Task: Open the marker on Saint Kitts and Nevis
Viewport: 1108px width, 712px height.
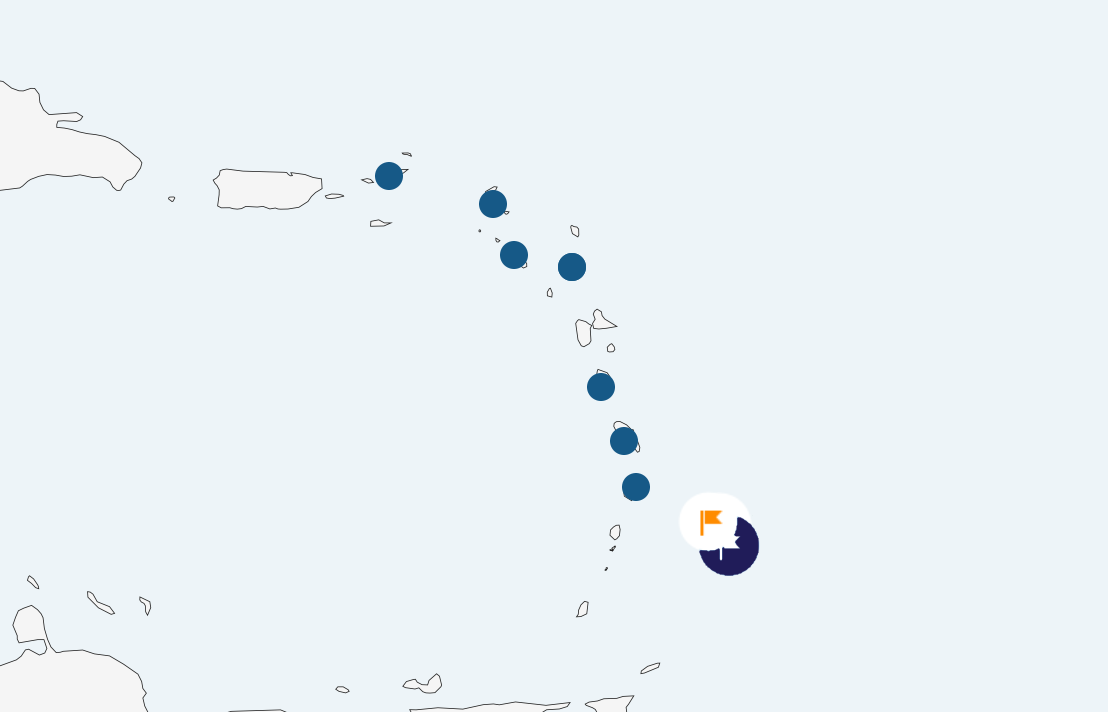Action: 514,255
